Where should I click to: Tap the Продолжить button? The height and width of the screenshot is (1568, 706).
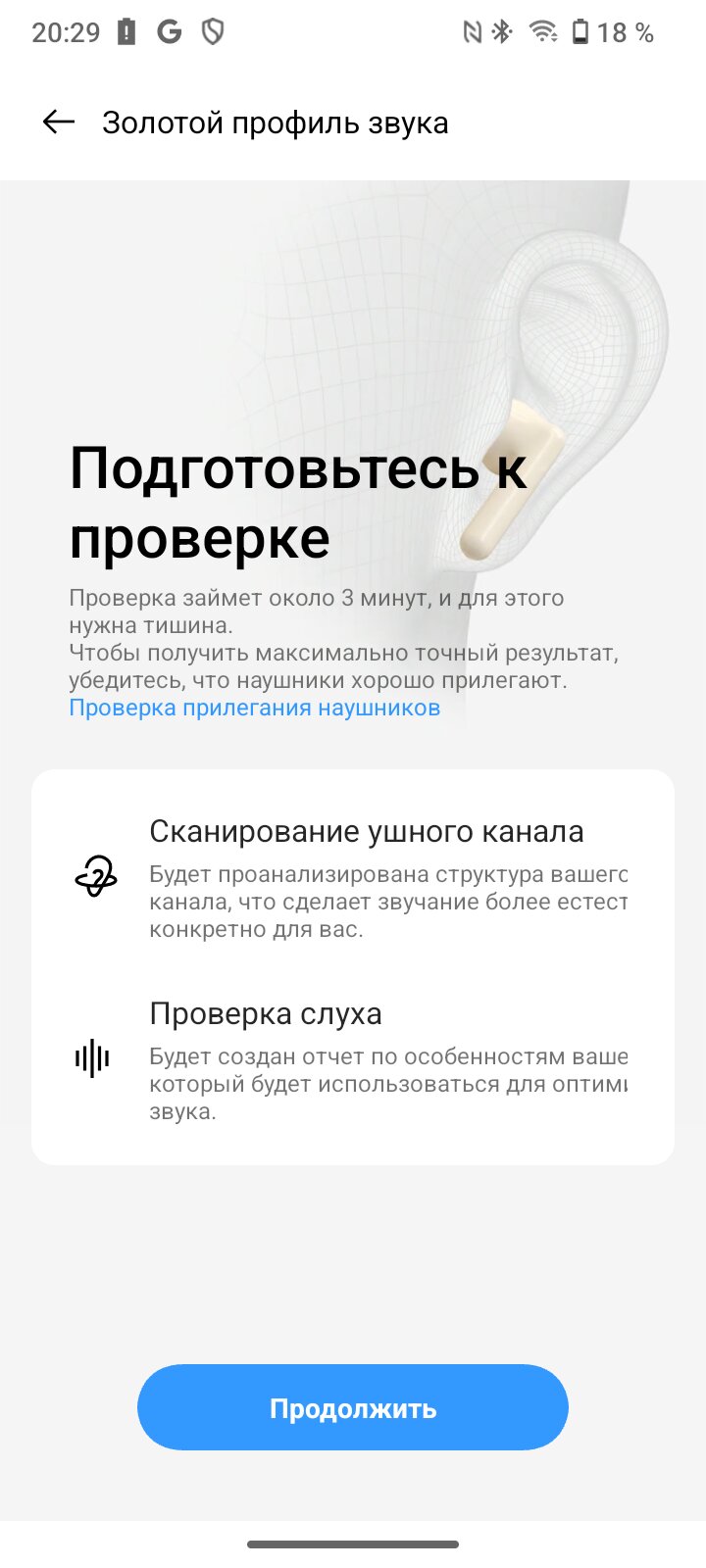(x=353, y=1407)
